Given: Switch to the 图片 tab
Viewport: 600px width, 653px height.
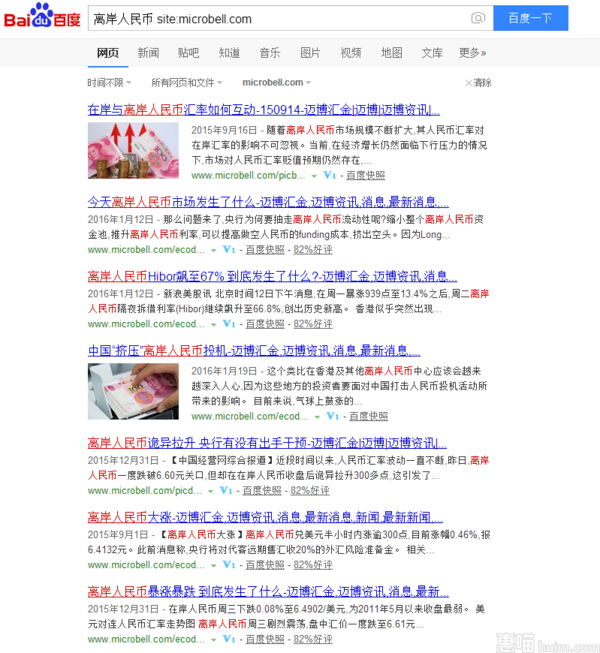Looking at the screenshot, I should 310,53.
